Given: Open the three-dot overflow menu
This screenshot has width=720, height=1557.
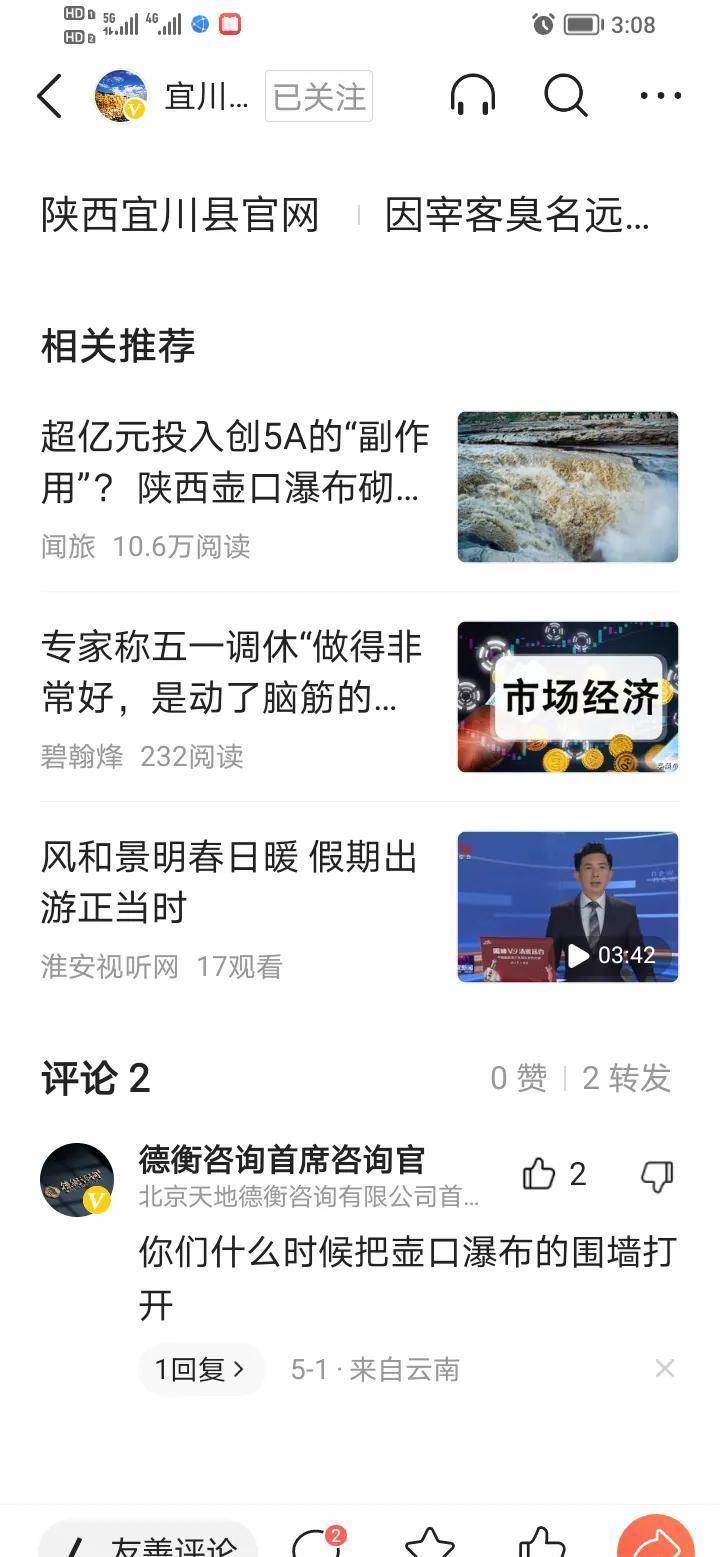Looking at the screenshot, I should tap(660, 97).
